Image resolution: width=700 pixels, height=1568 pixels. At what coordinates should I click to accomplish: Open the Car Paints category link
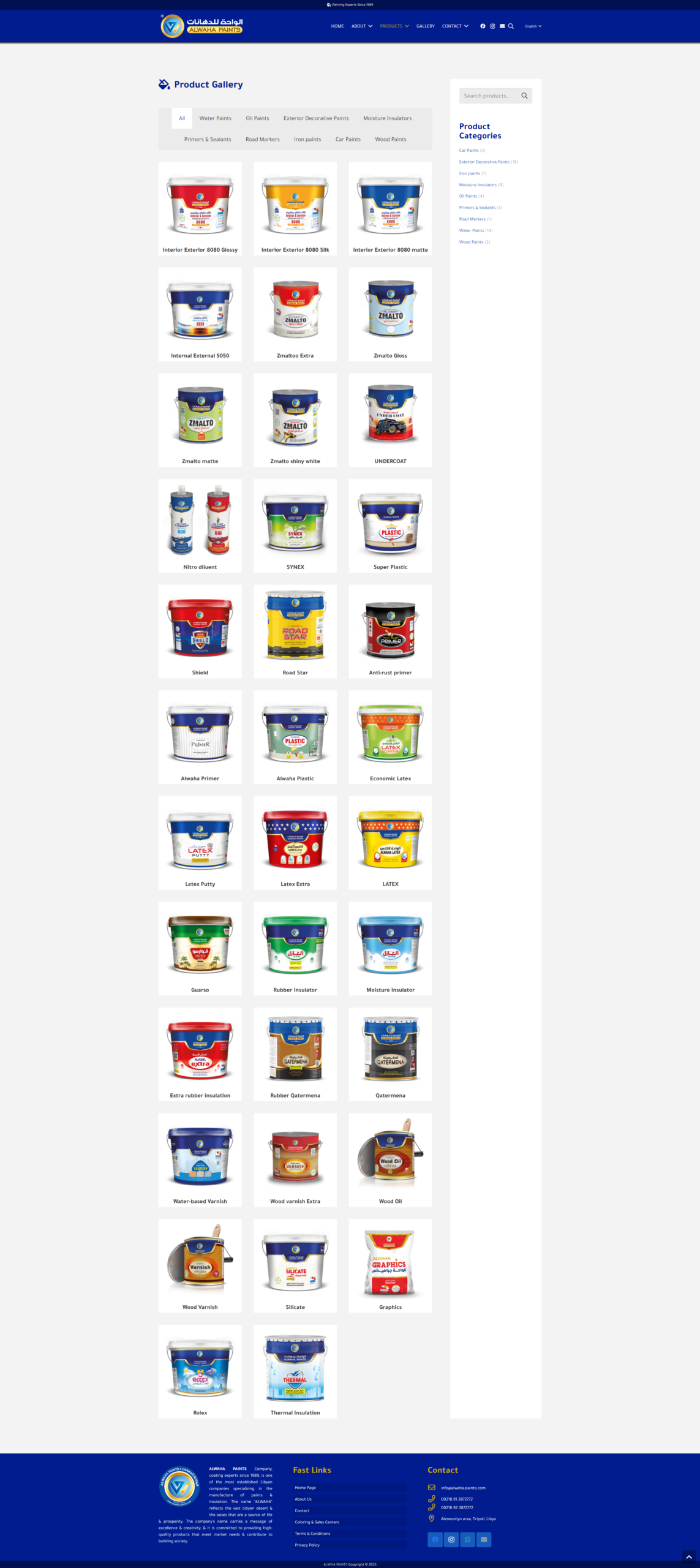[x=469, y=150]
